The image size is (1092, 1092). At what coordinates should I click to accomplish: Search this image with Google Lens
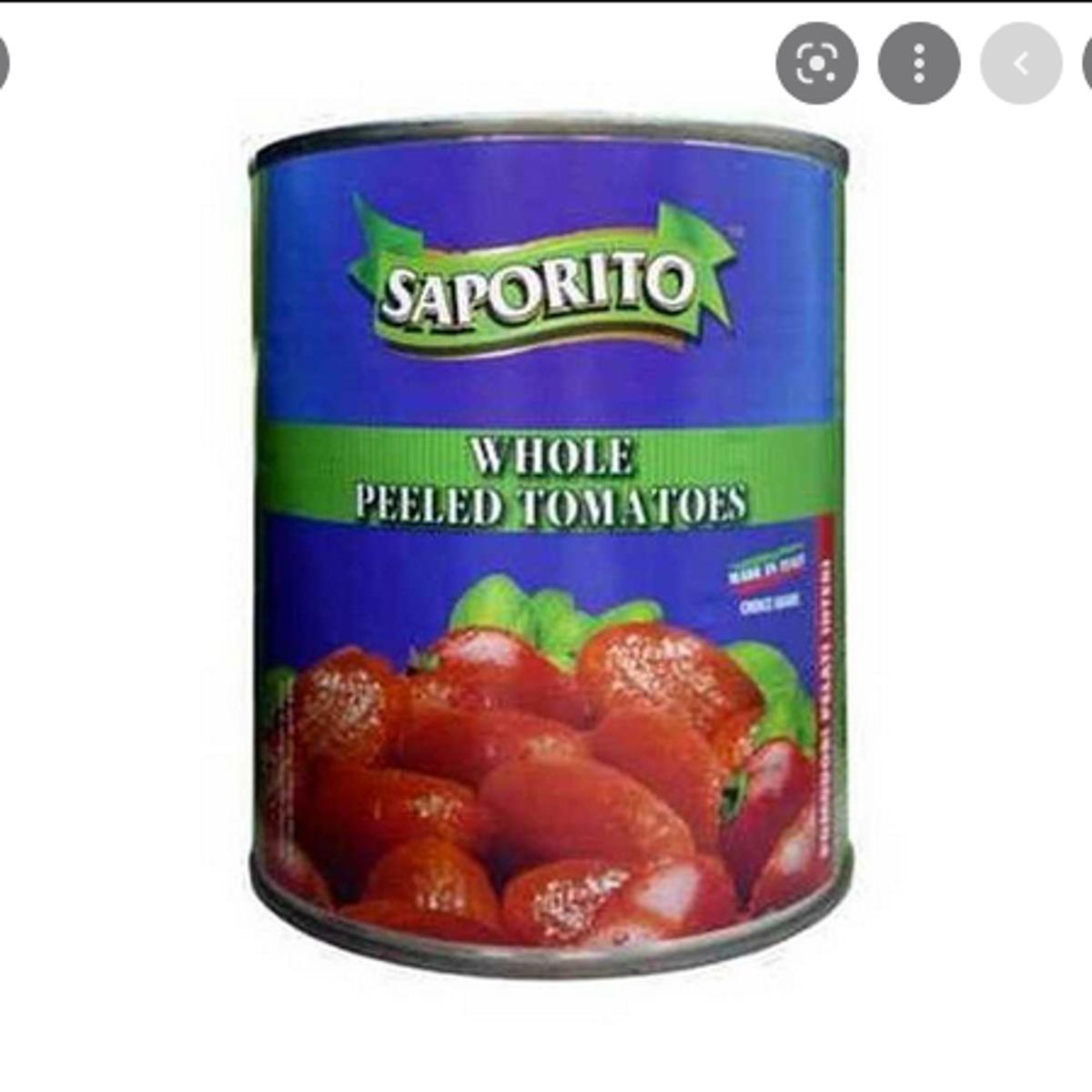coord(816,65)
